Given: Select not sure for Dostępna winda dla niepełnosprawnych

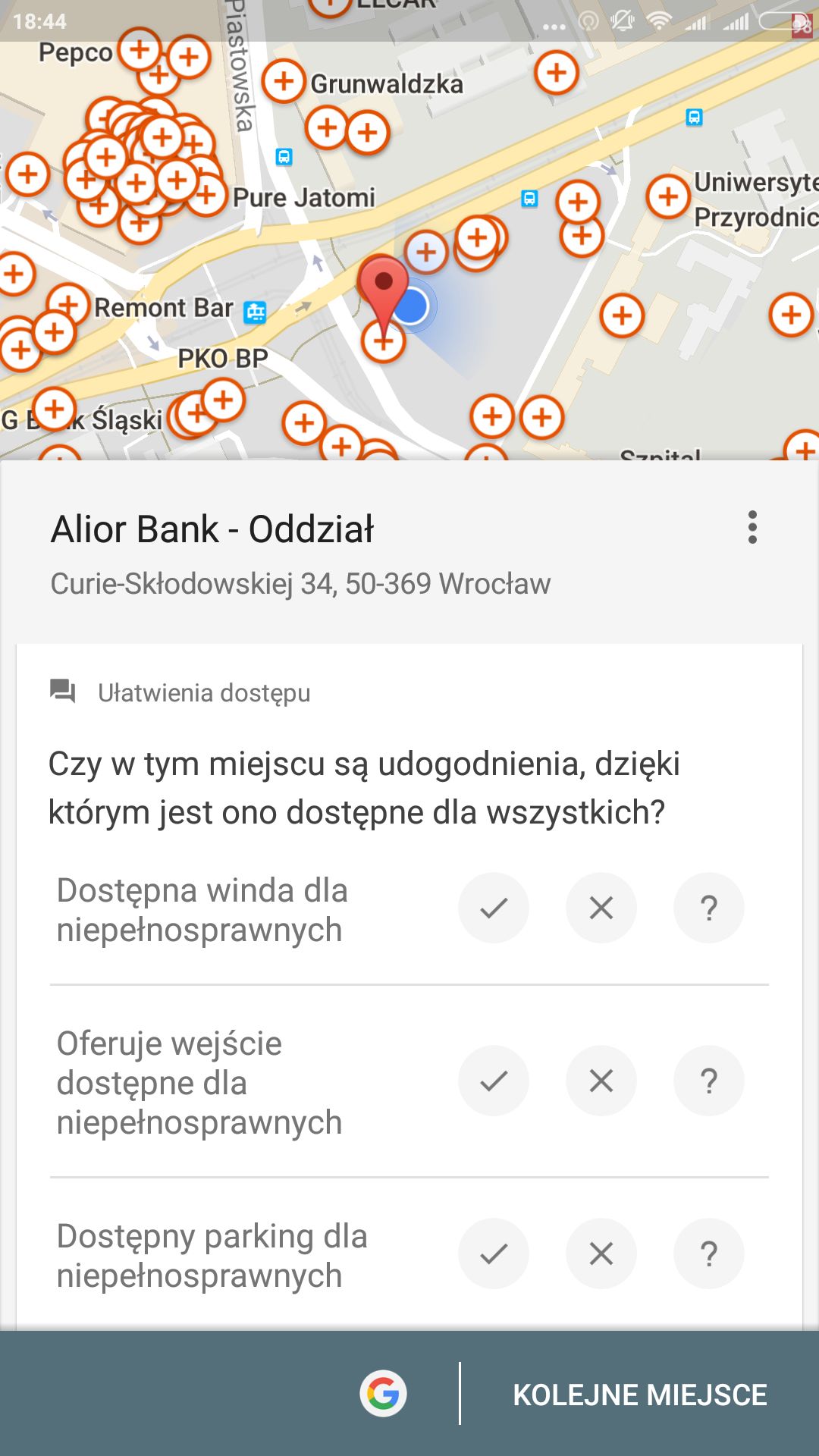Looking at the screenshot, I should (x=709, y=908).
